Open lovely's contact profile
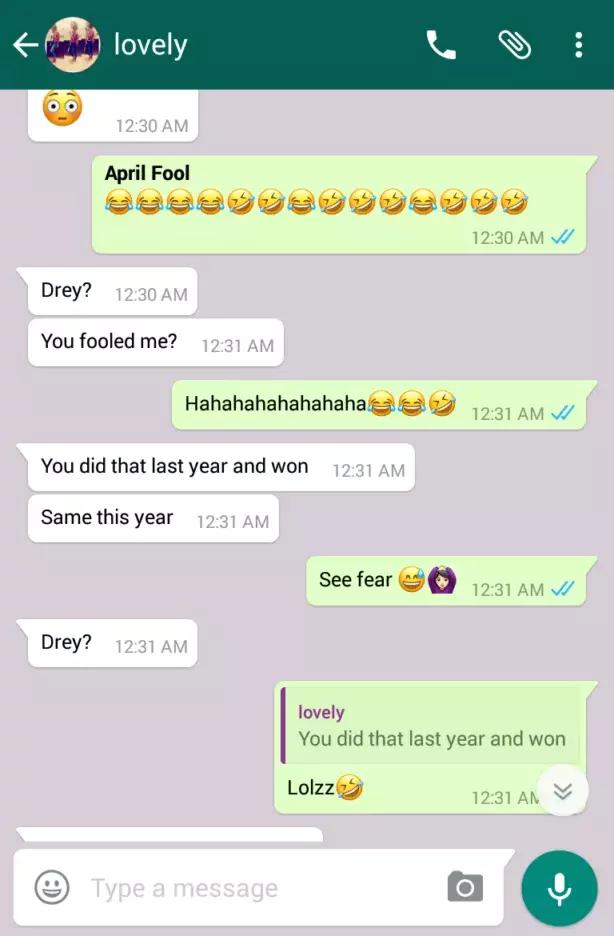614x936 pixels. (150, 45)
